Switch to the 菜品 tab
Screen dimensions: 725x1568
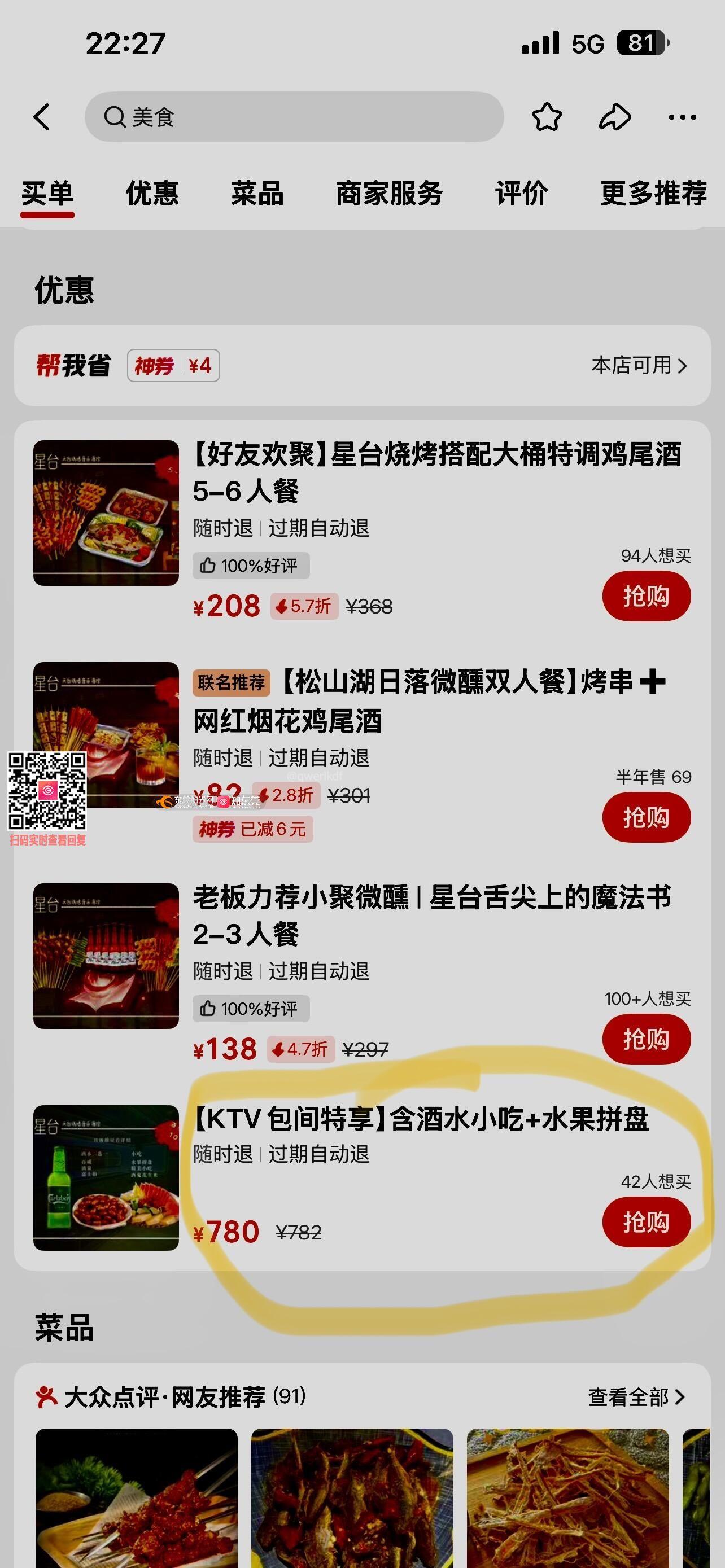257,194
